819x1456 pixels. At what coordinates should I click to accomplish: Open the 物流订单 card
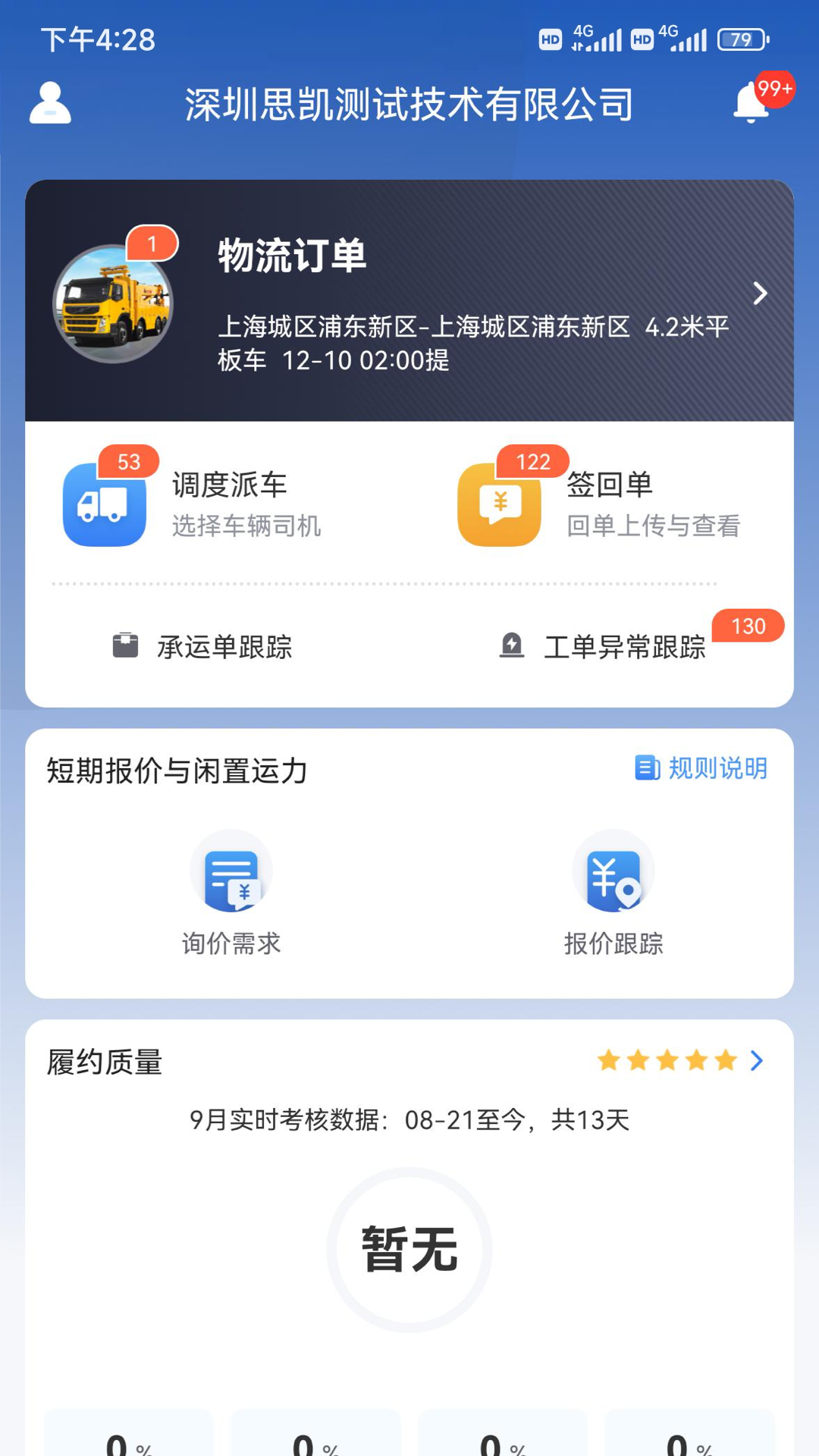(x=409, y=300)
